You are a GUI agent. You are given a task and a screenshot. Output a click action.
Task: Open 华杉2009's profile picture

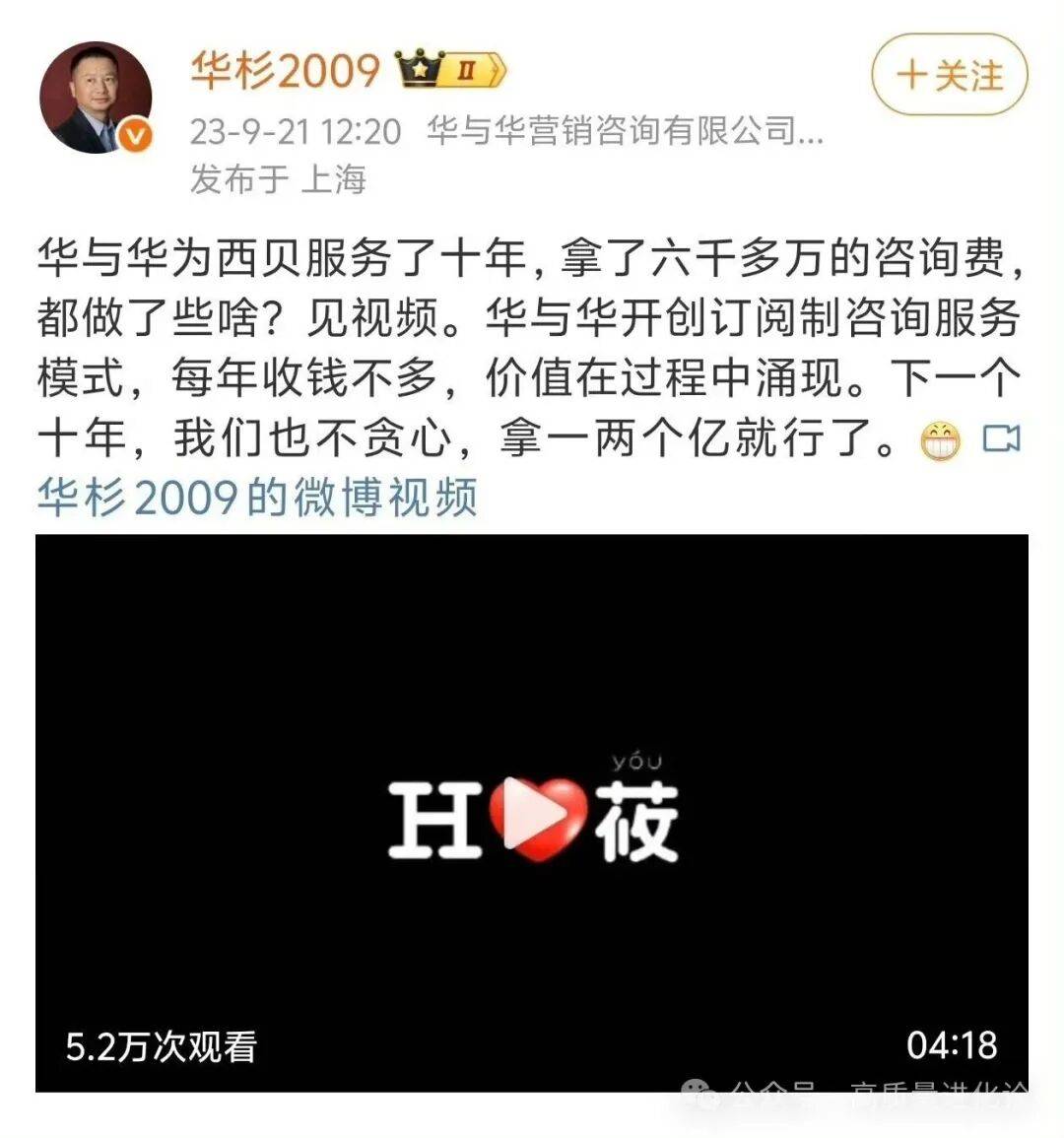pyautogui.click(x=96, y=98)
